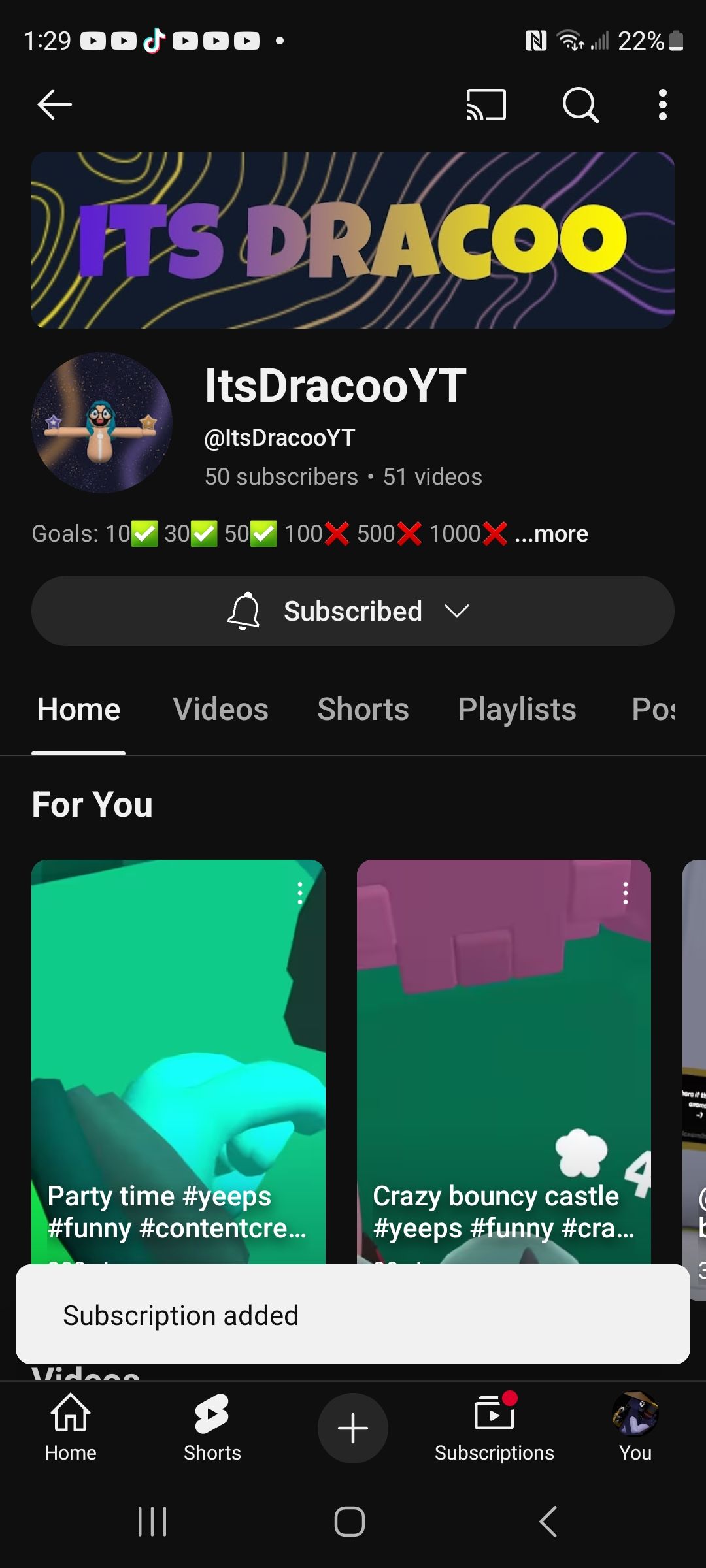The height and width of the screenshot is (1568, 706).
Task: Open Shorts in the bottom navigation
Action: click(212, 1428)
